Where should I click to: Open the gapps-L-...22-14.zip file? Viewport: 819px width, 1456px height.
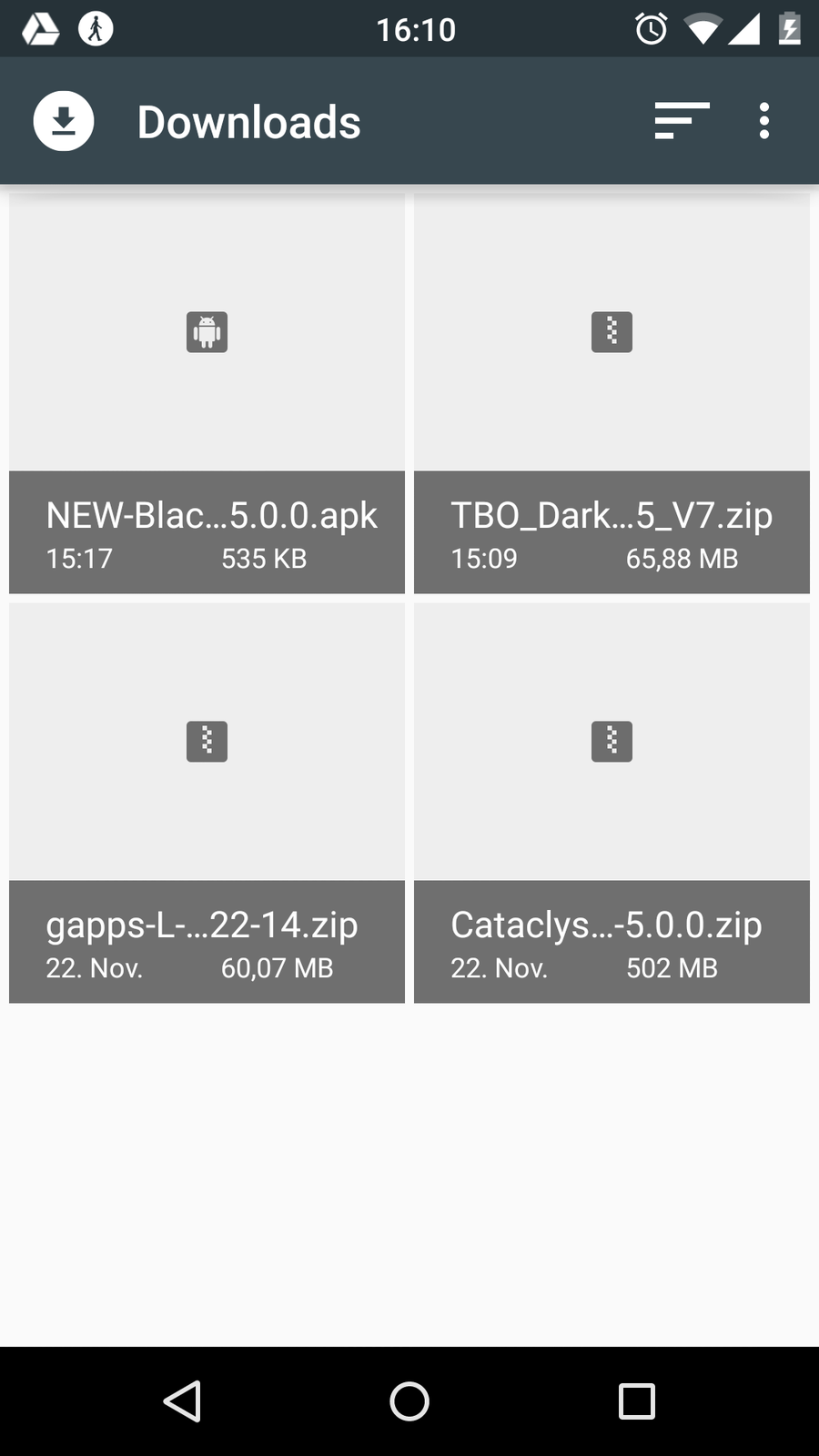(207, 804)
